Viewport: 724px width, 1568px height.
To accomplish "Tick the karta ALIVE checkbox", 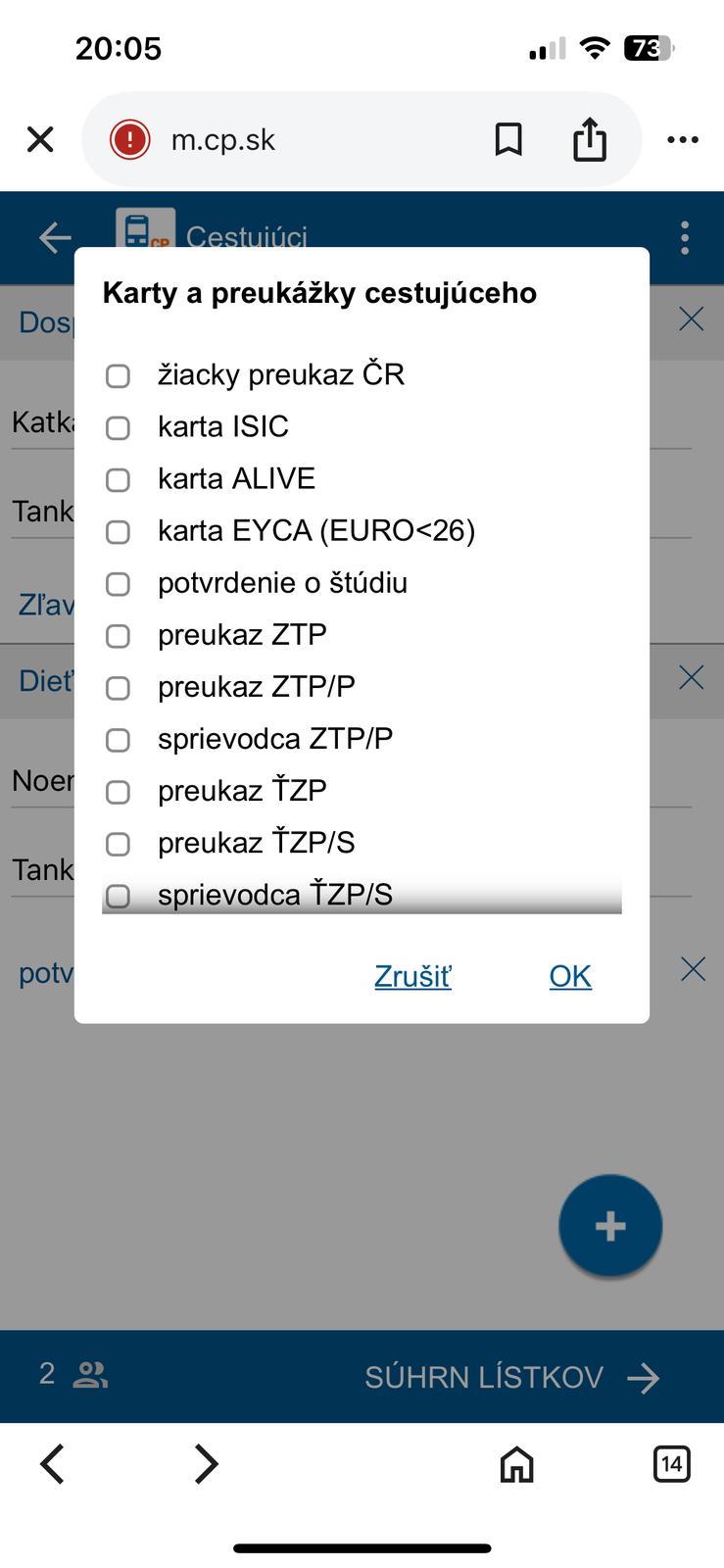I will (x=118, y=479).
